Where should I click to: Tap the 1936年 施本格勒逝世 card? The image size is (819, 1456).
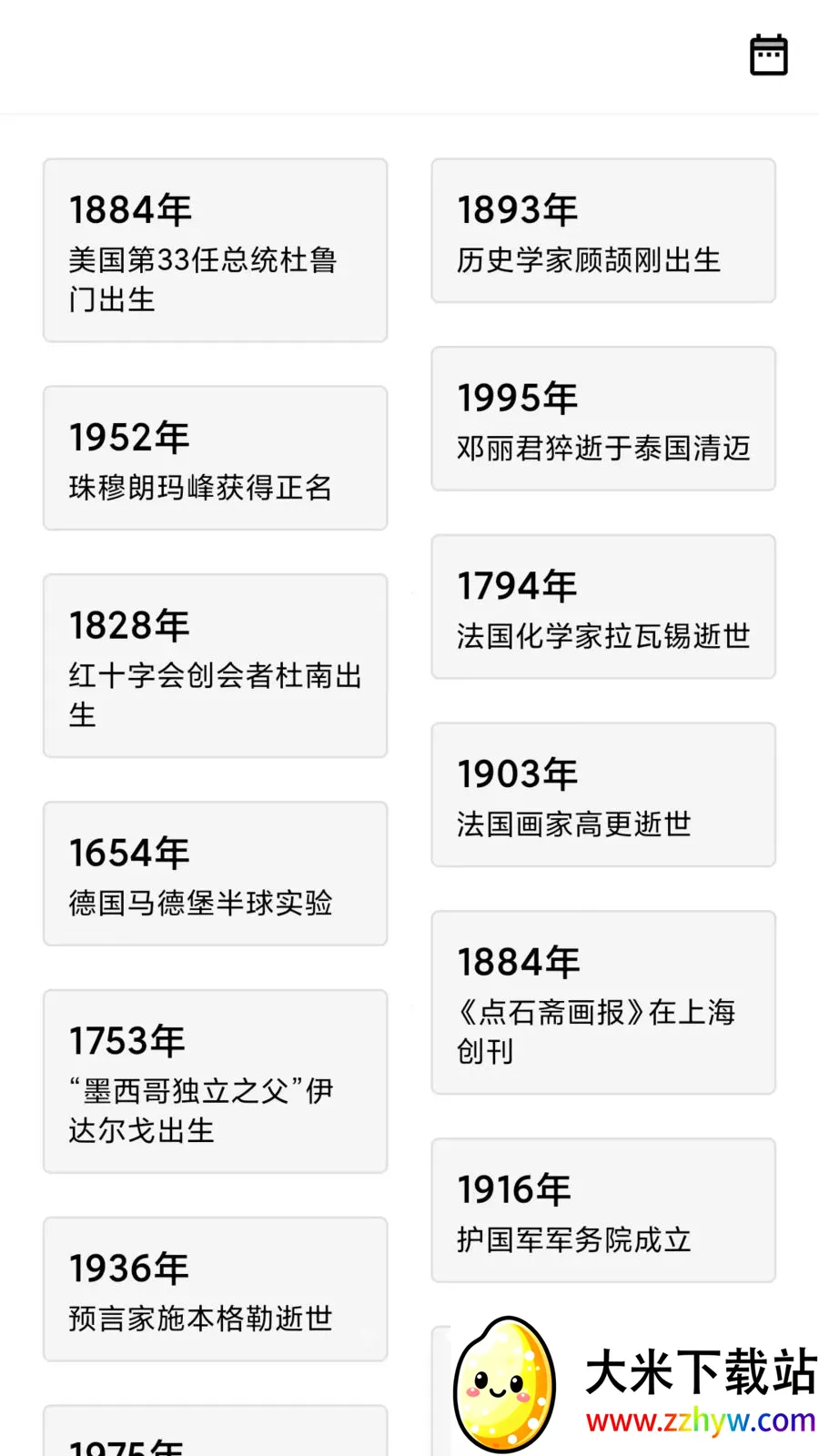216,1289
